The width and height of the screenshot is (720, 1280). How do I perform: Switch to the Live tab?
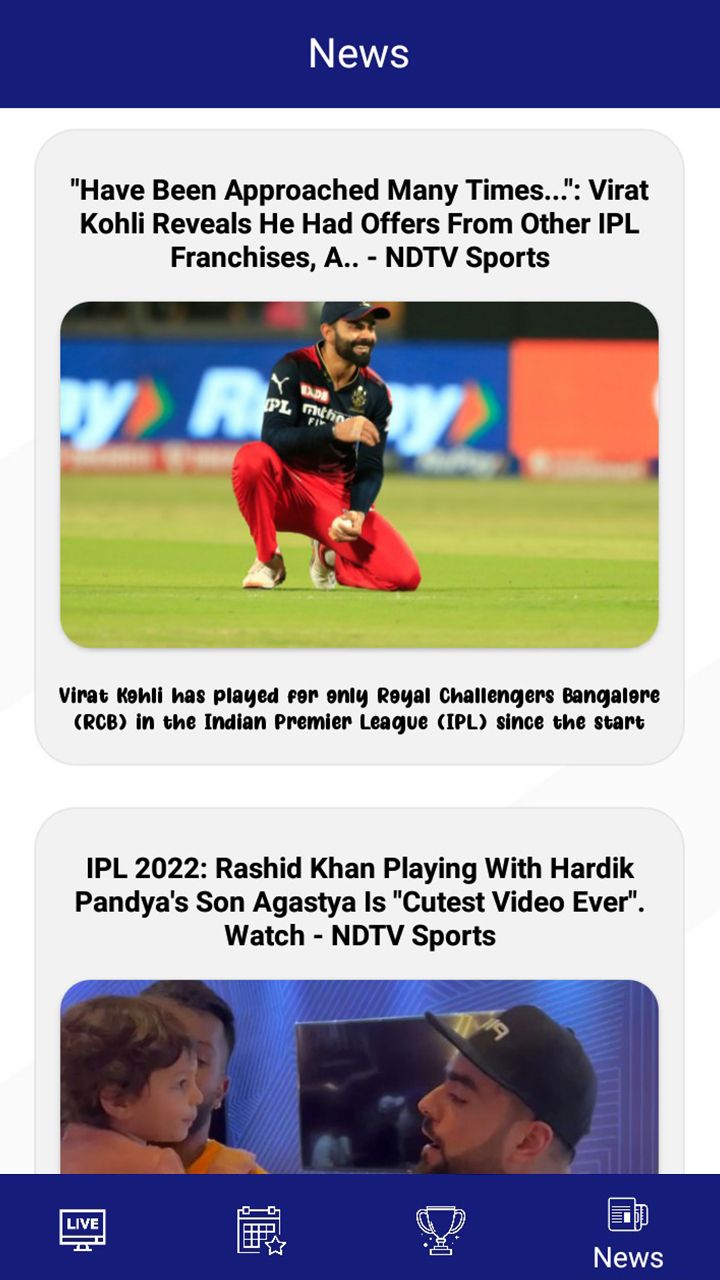pyautogui.click(x=82, y=1229)
